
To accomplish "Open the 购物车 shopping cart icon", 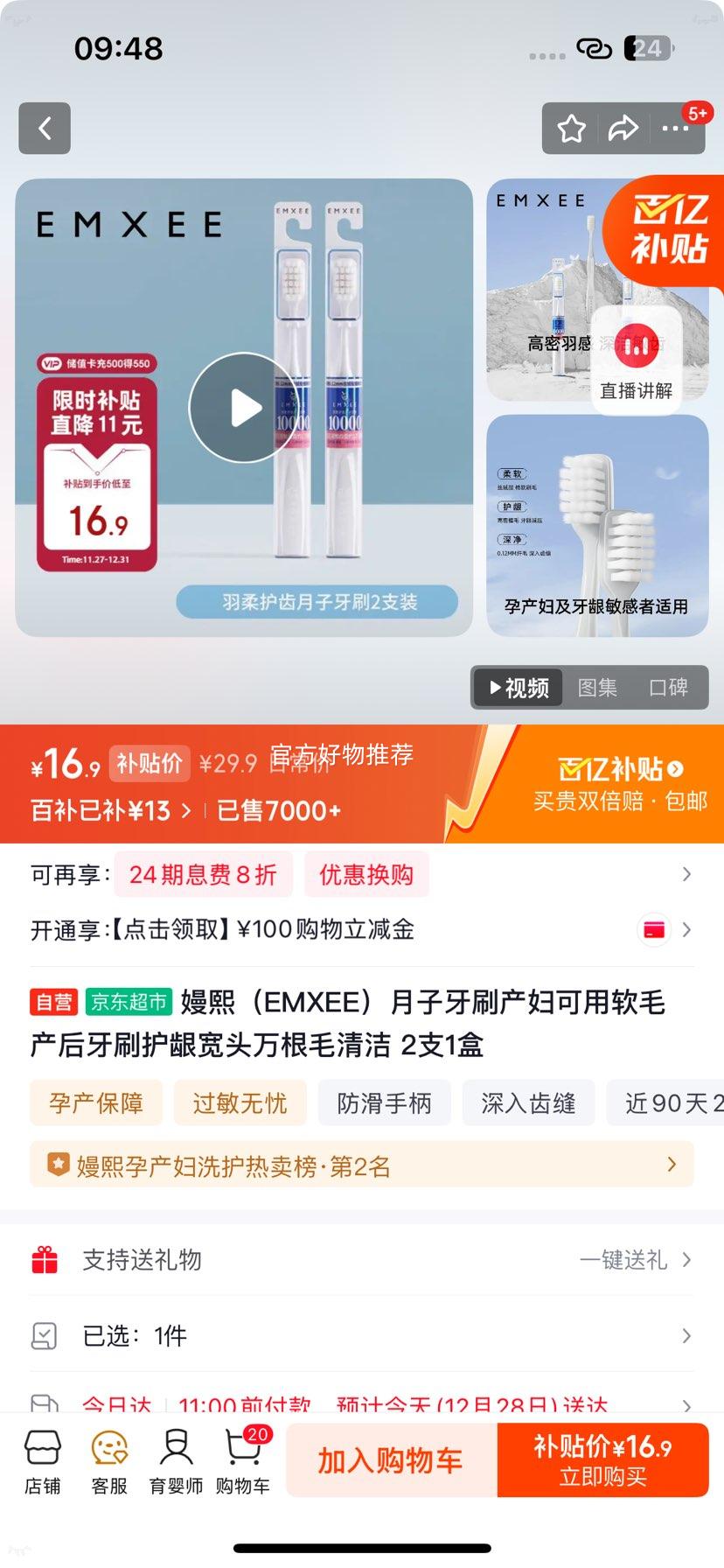I will tap(242, 1459).
